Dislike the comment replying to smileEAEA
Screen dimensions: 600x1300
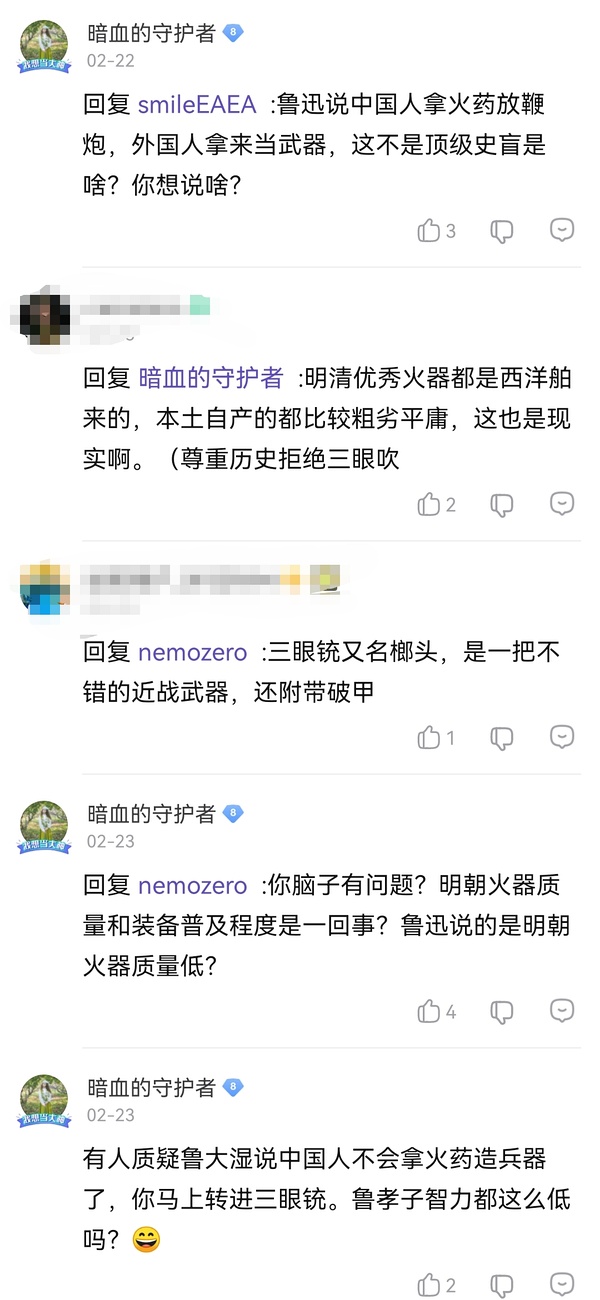tap(501, 231)
